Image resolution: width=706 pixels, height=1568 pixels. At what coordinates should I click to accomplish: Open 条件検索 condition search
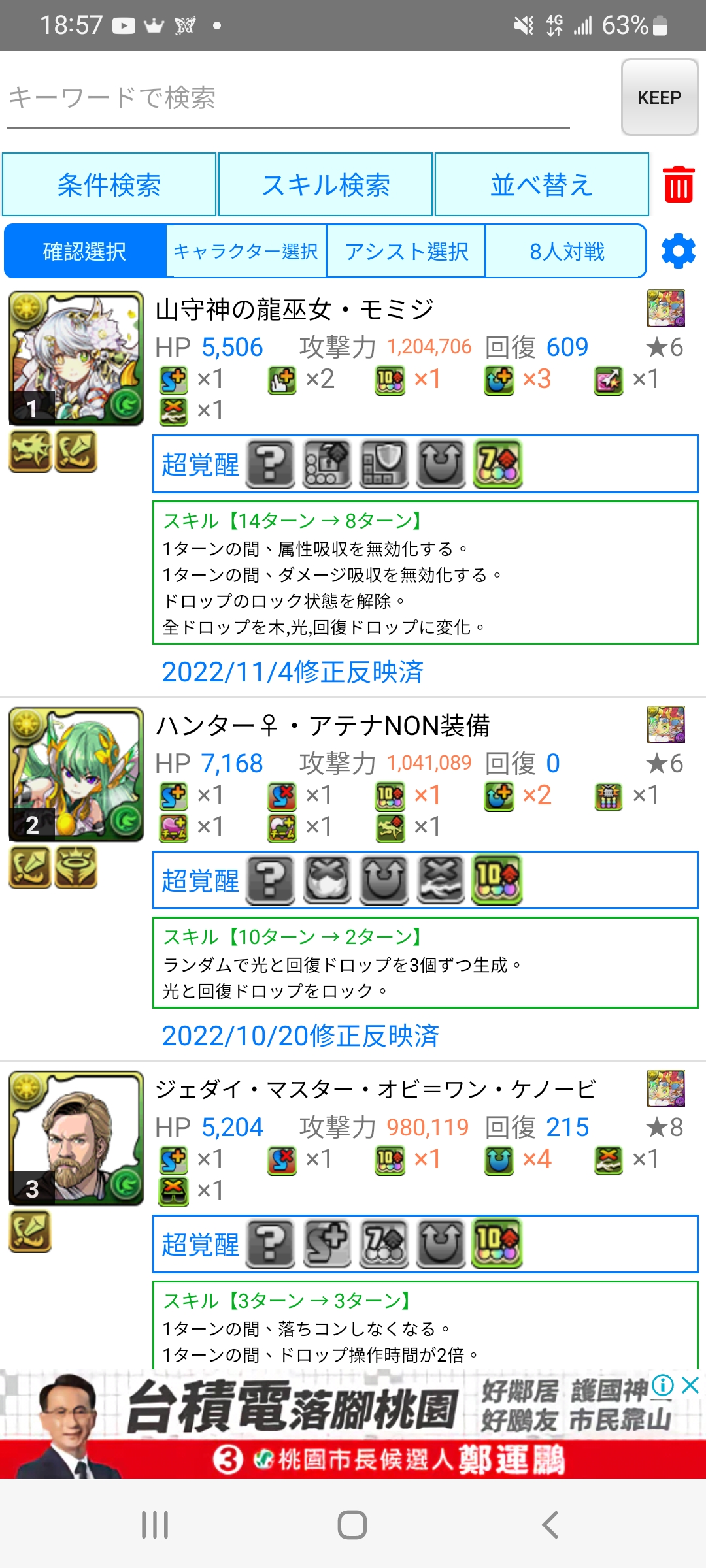pos(109,185)
